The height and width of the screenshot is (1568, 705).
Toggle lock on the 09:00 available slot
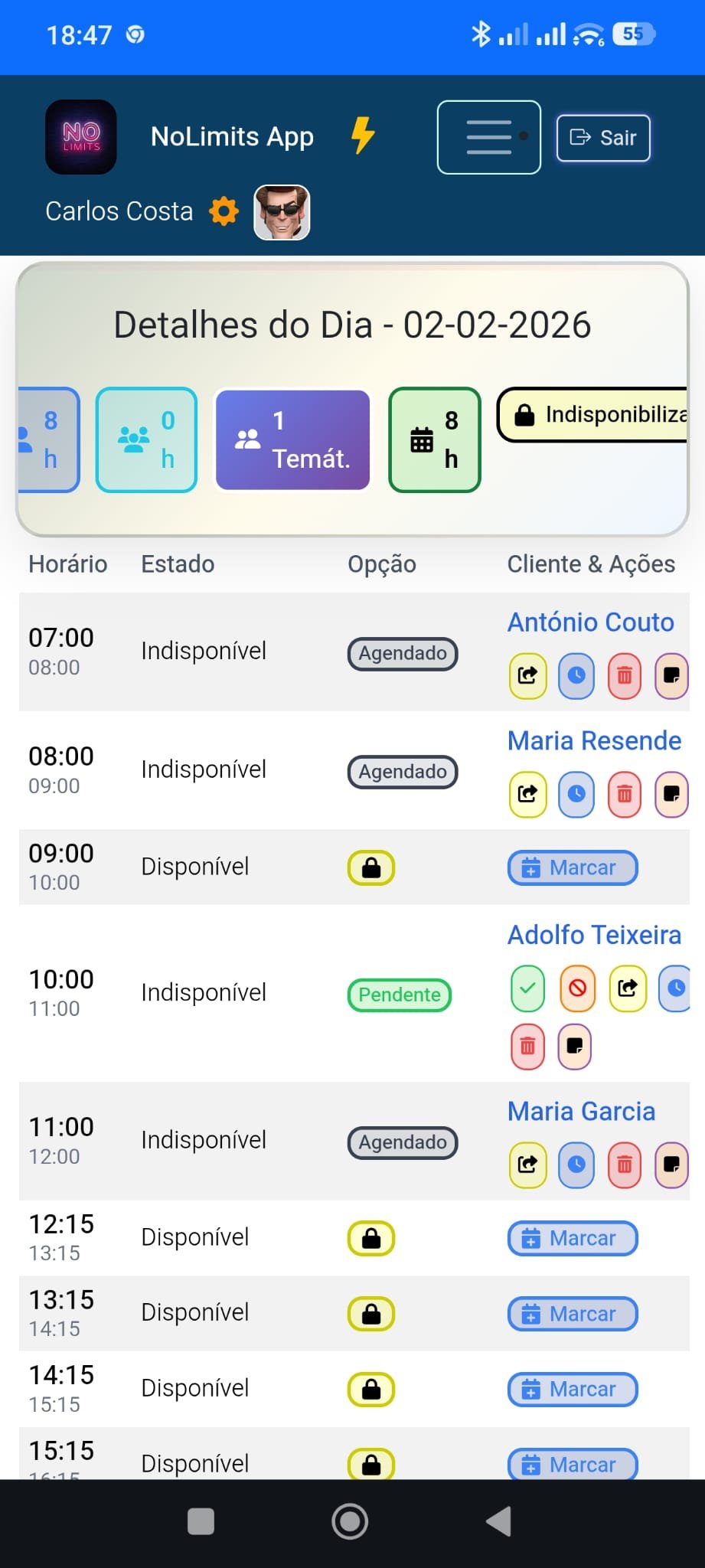click(370, 867)
